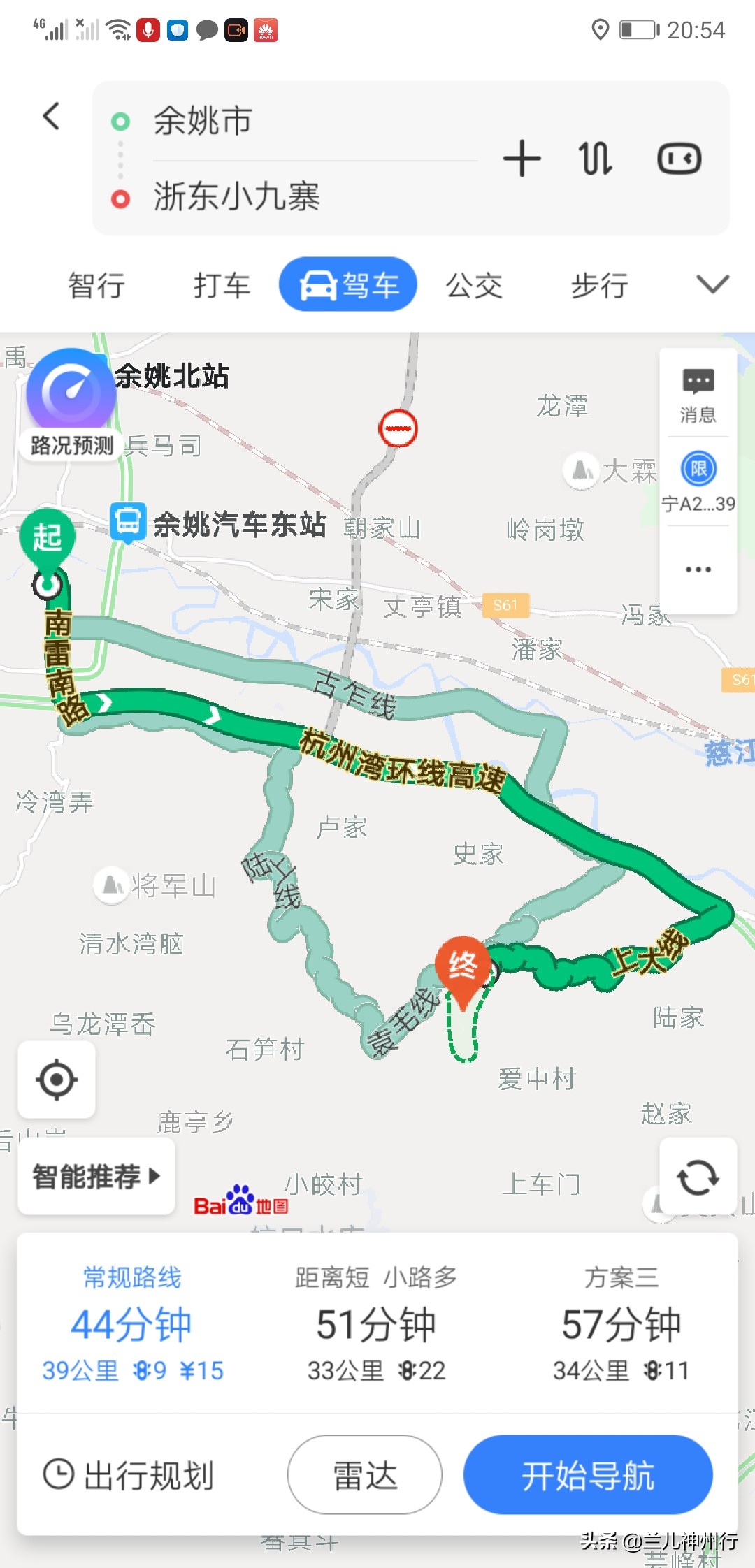The image size is (755, 1568).
Task: Open the 消息 messages panel
Action: click(697, 395)
